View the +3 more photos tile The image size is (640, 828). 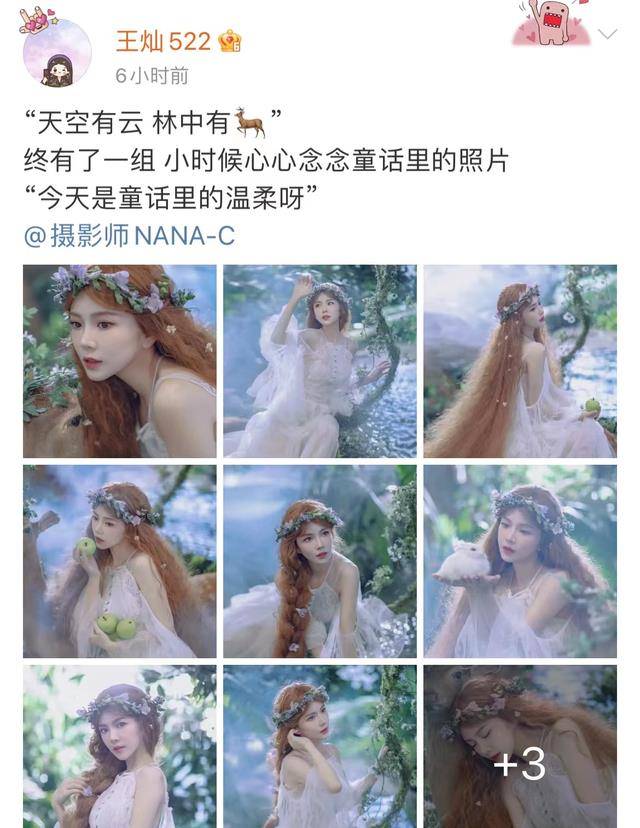click(520, 746)
